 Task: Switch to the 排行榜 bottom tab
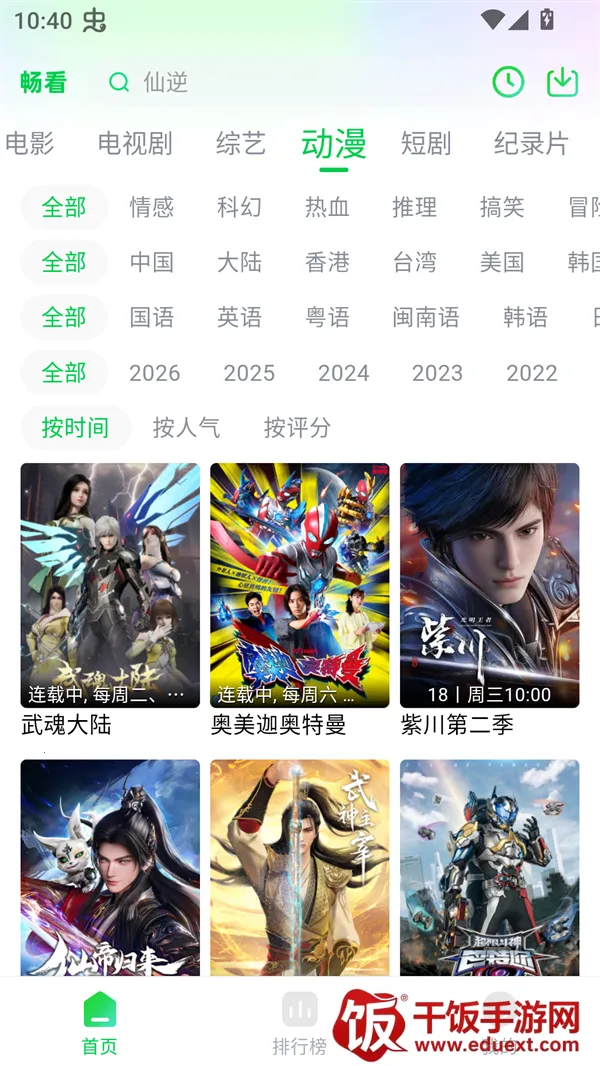pyautogui.click(x=299, y=1022)
